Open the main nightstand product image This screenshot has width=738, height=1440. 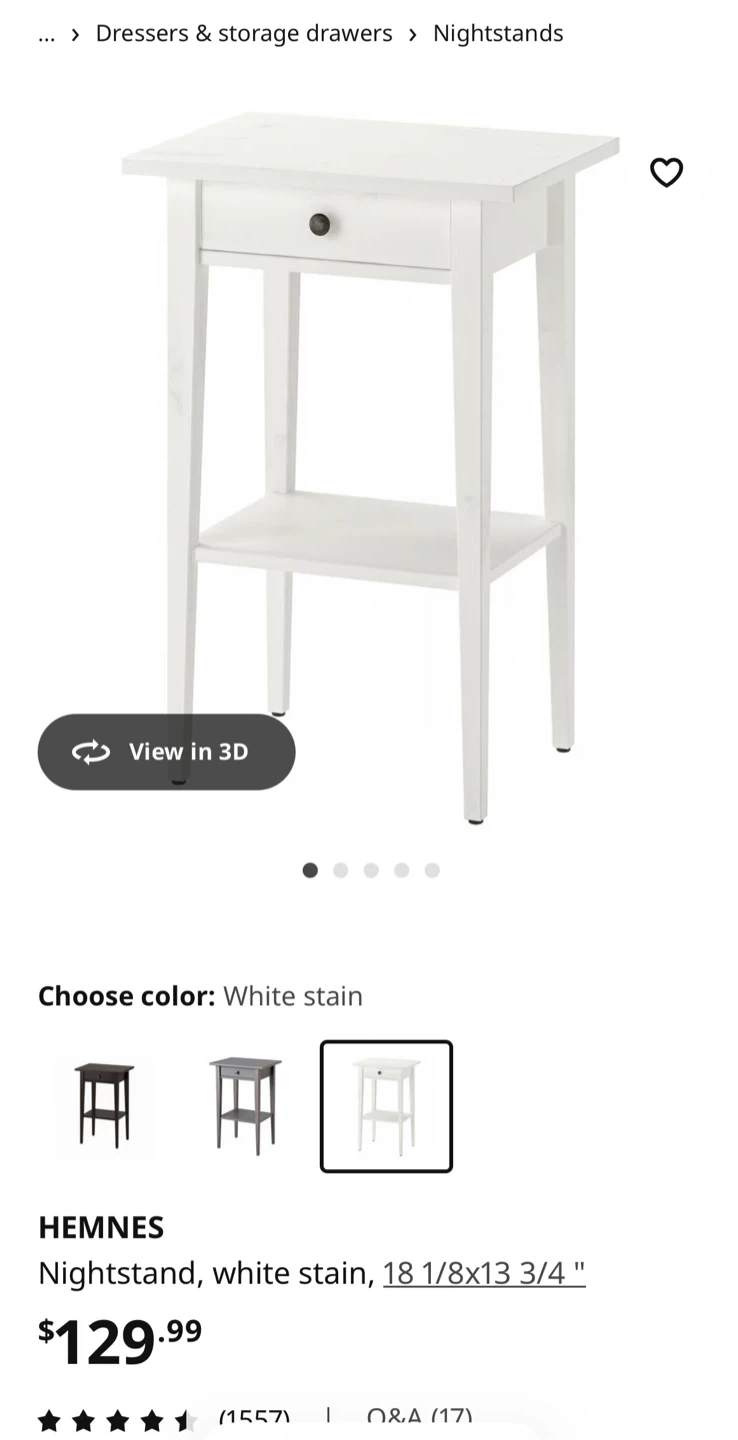tap(370, 468)
